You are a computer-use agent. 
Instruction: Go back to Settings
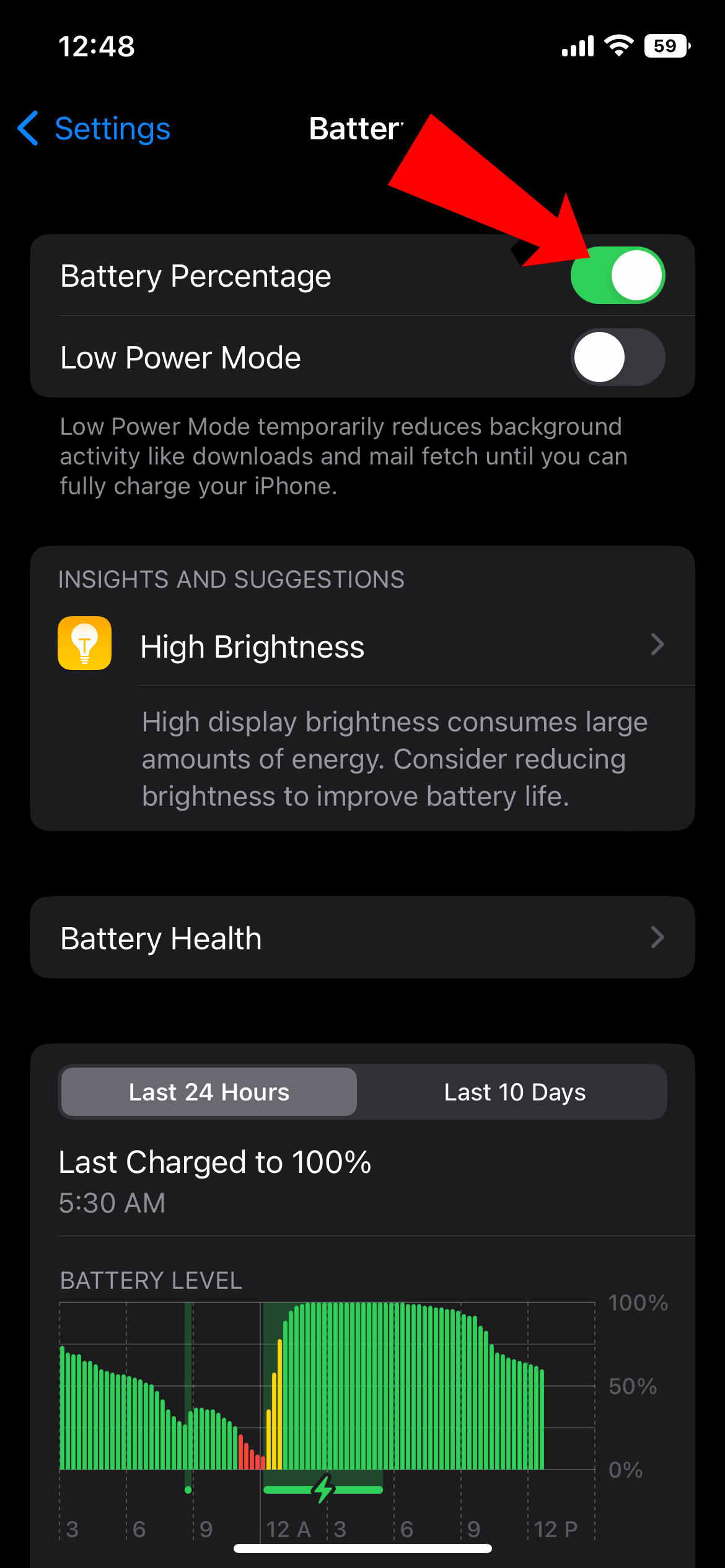[94, 129]
